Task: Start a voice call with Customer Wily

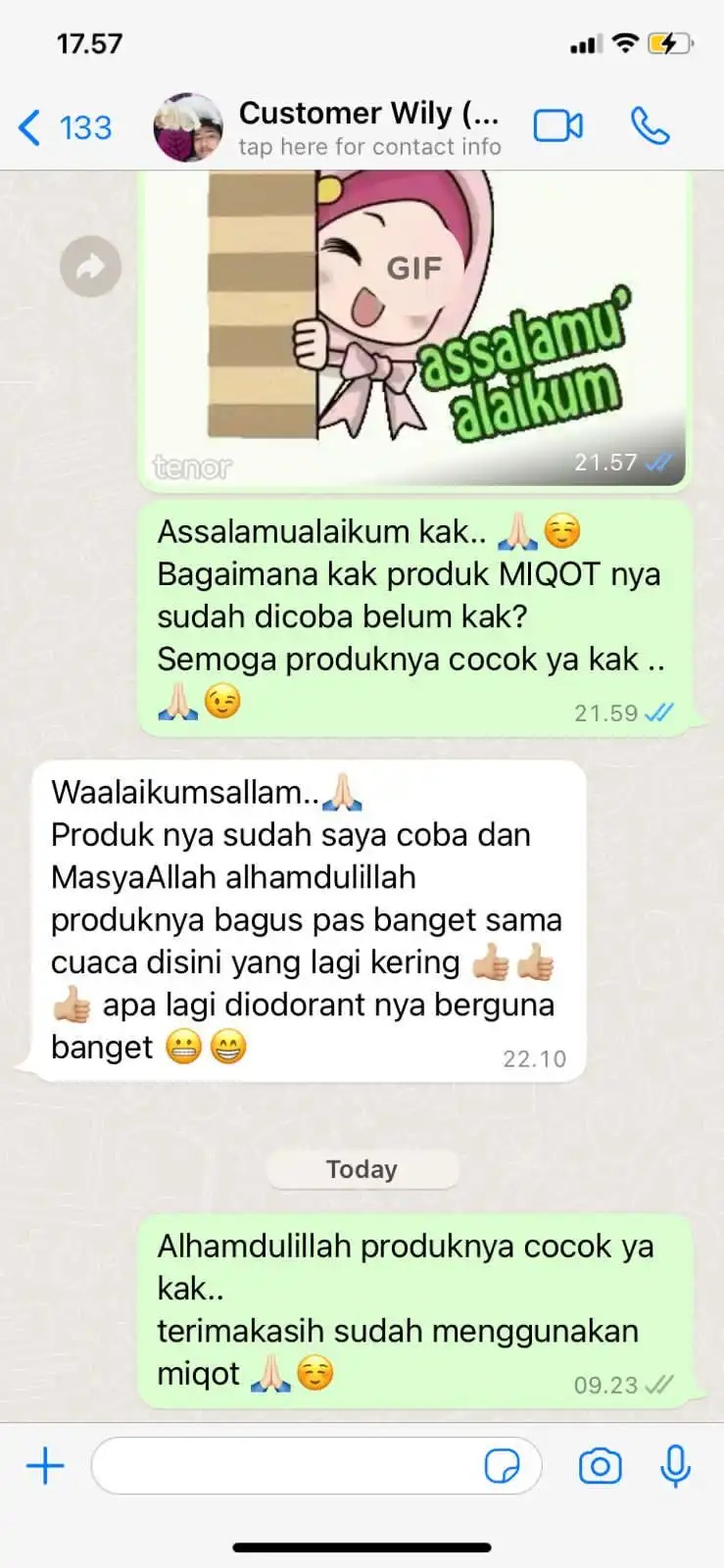Action: pyautogui.click(x=650, y=126)
